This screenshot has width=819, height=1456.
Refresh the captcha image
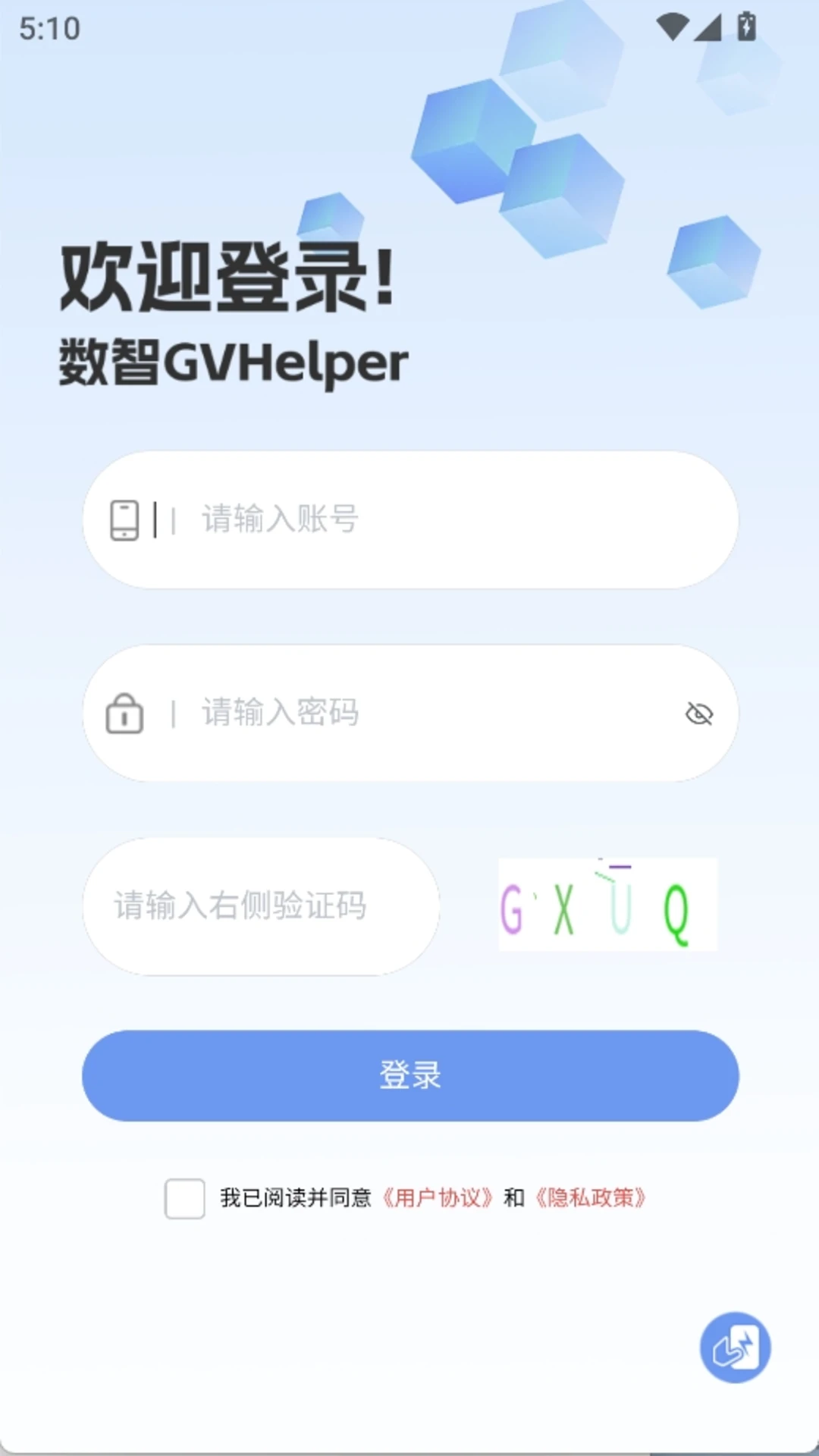(x=607, y=904)
